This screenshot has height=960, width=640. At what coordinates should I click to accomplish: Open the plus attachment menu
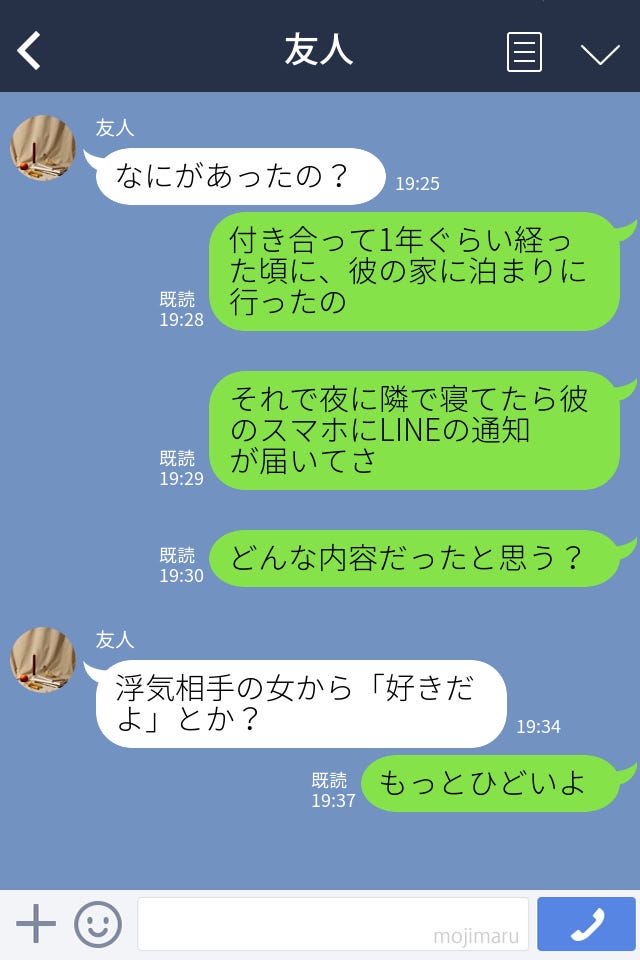tap(36, 924)
